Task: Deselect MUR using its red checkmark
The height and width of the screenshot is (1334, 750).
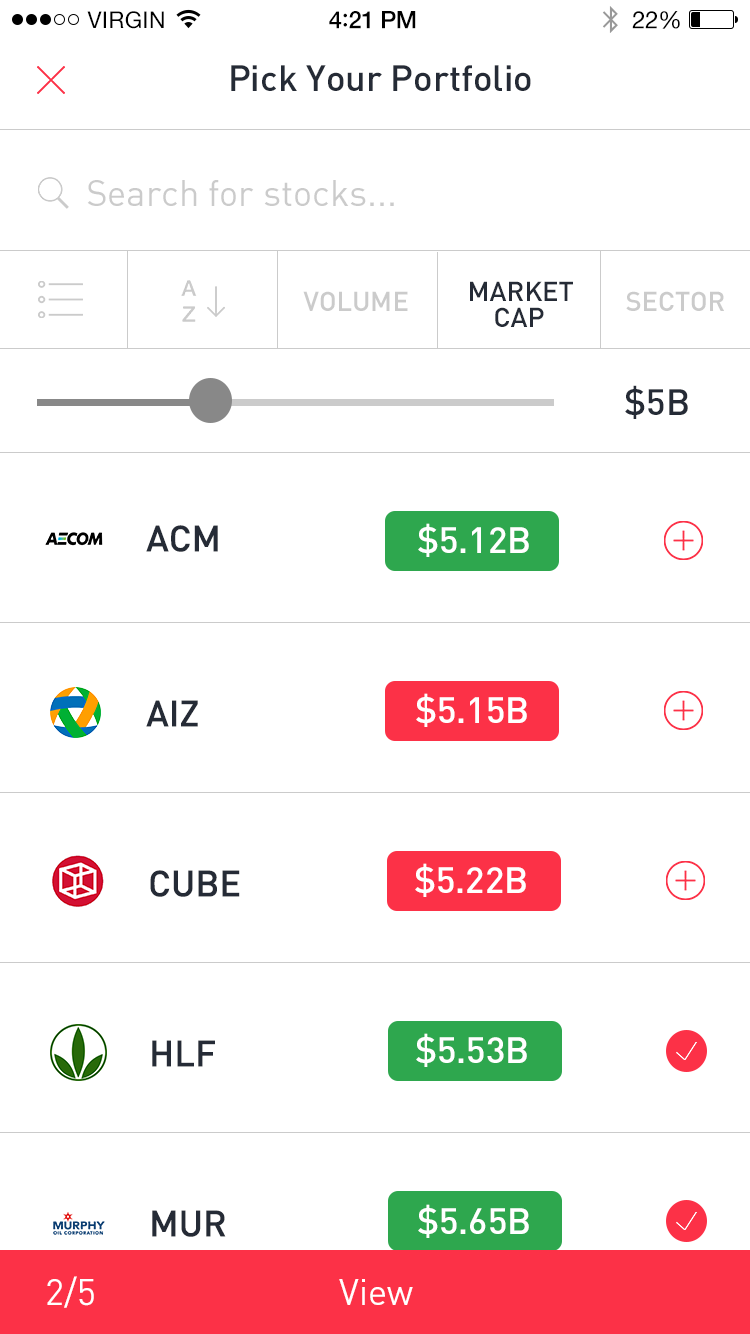Action: tap(686, 1221)
